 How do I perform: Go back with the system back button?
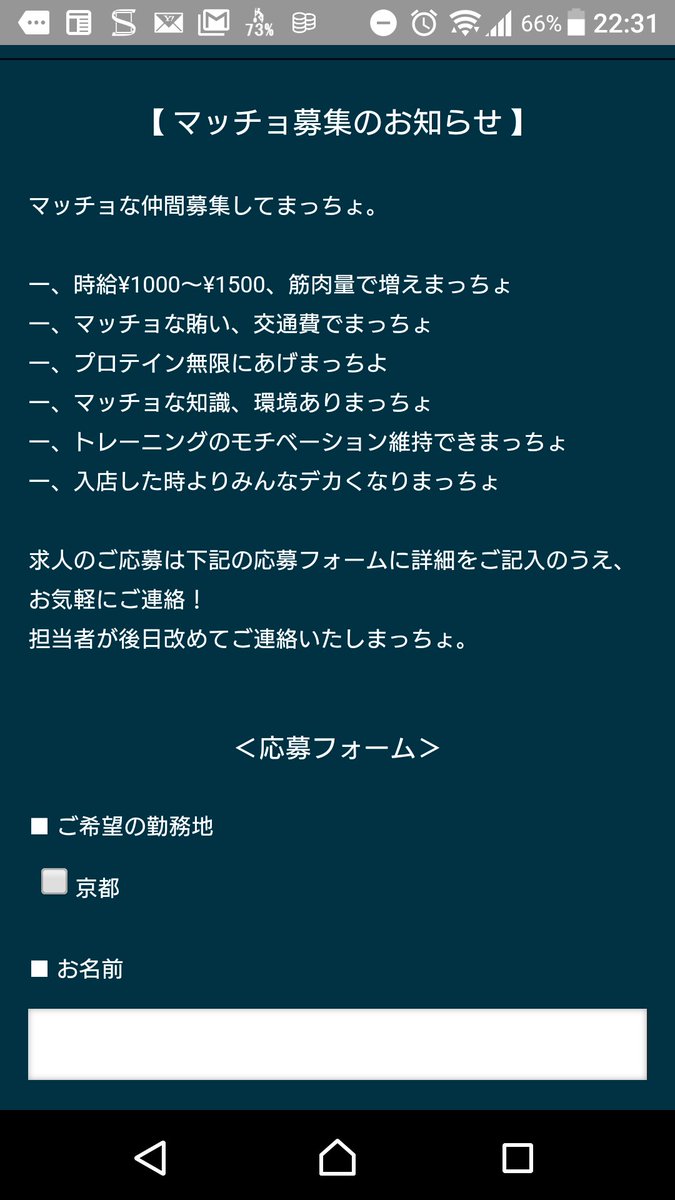coord(151,1158)
